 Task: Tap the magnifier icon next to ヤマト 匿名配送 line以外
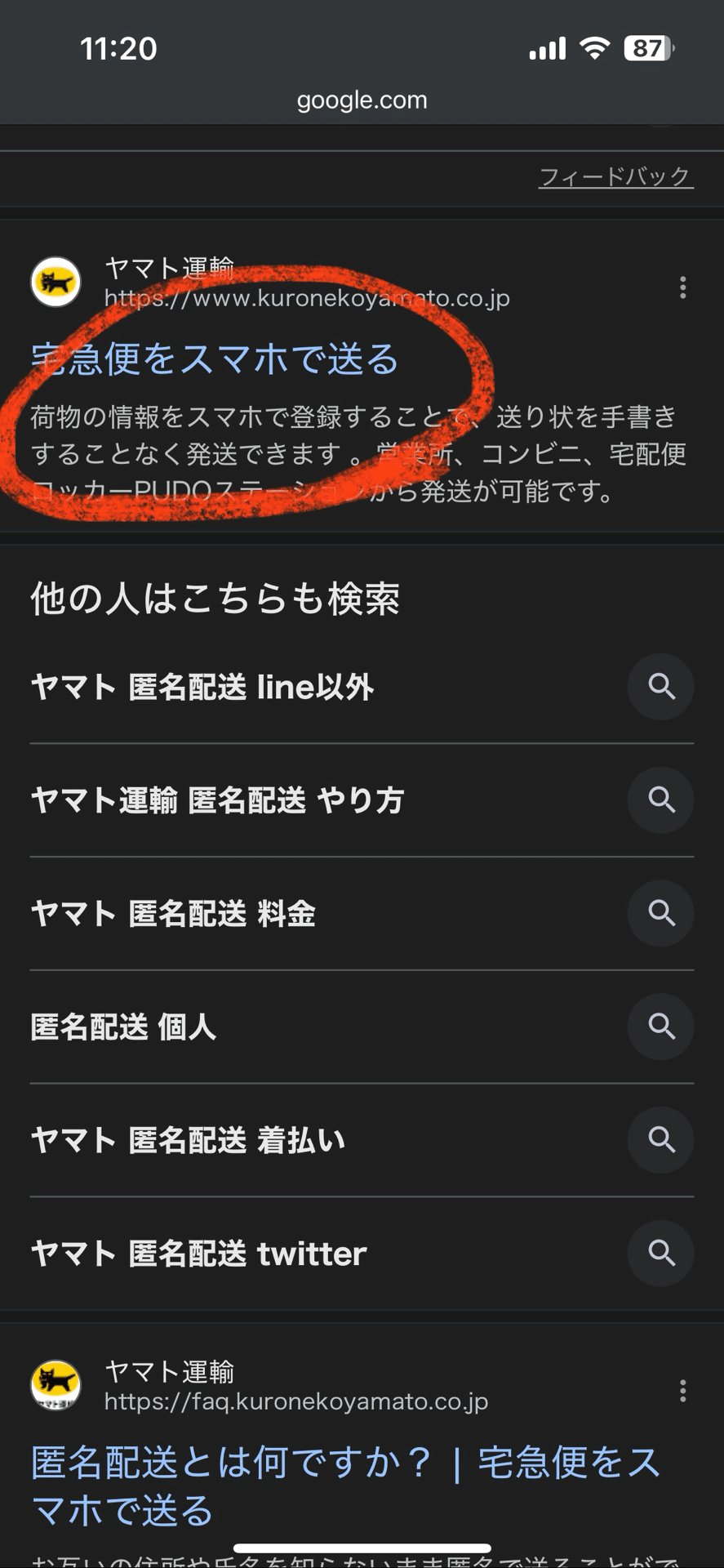coord(660,687)
